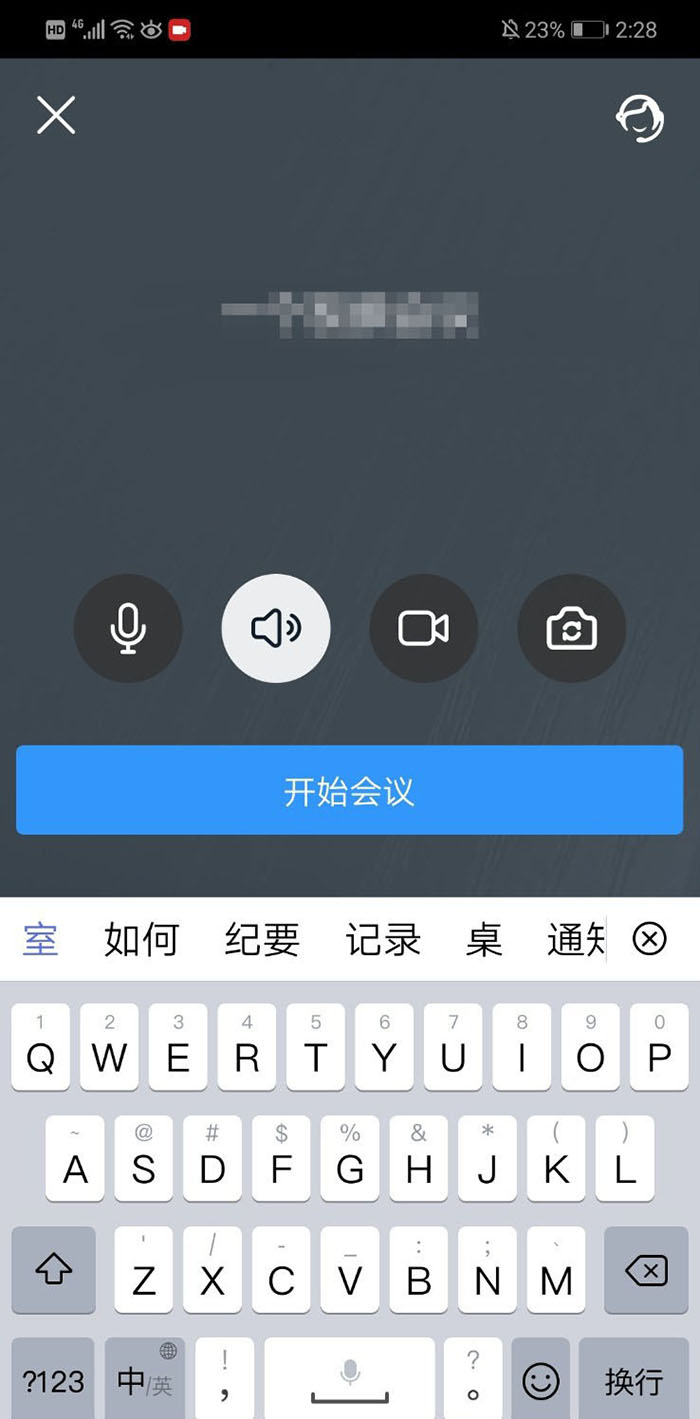Edit the meeting title field
The width and height of the screenshot is (700, 1419).
349,313
